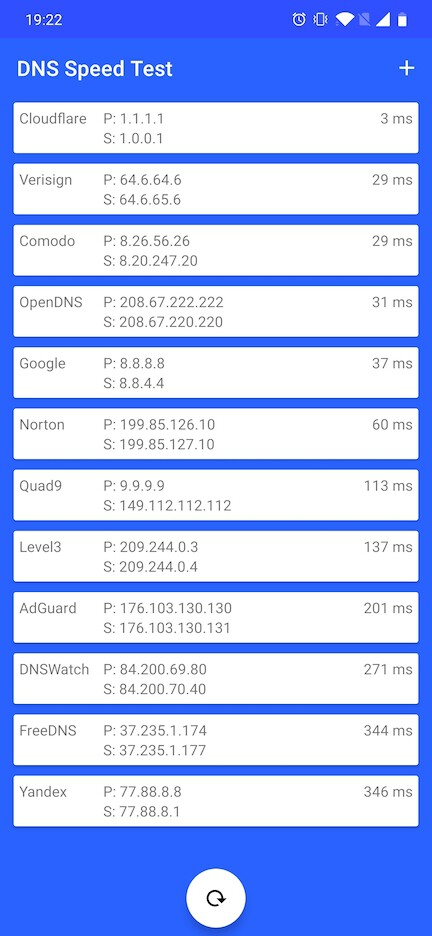Choose the Quad9 DNS server
432x936 pixels.
tap(216, 495)
